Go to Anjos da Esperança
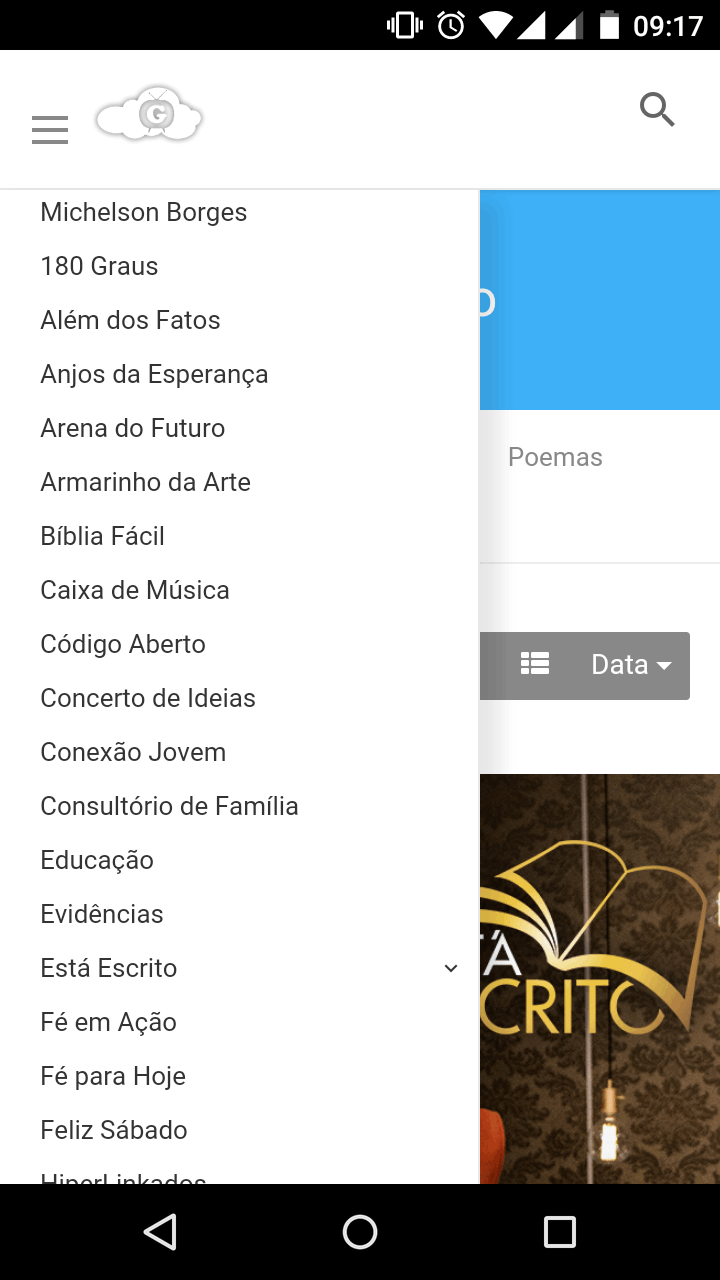Screen dimensions: 720x1280 [154, 374]
